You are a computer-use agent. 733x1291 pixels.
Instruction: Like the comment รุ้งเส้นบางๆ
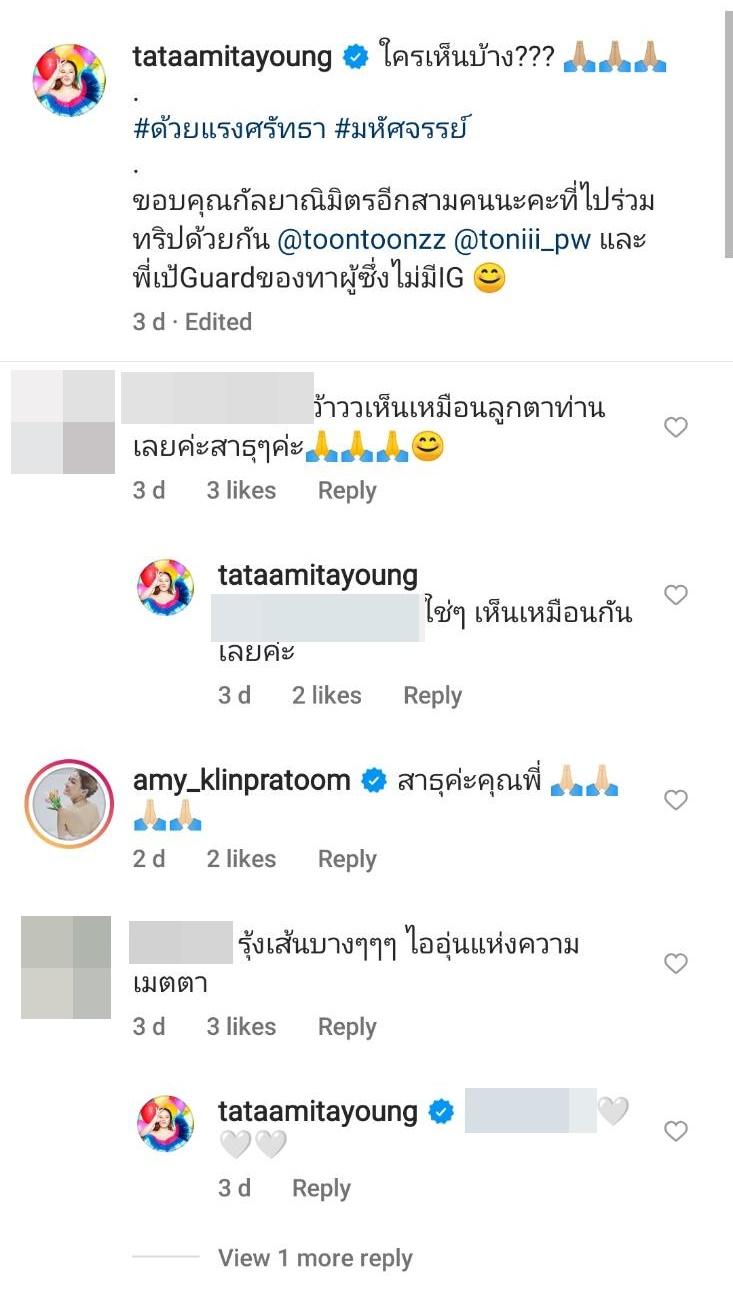[x=676, y=964]
